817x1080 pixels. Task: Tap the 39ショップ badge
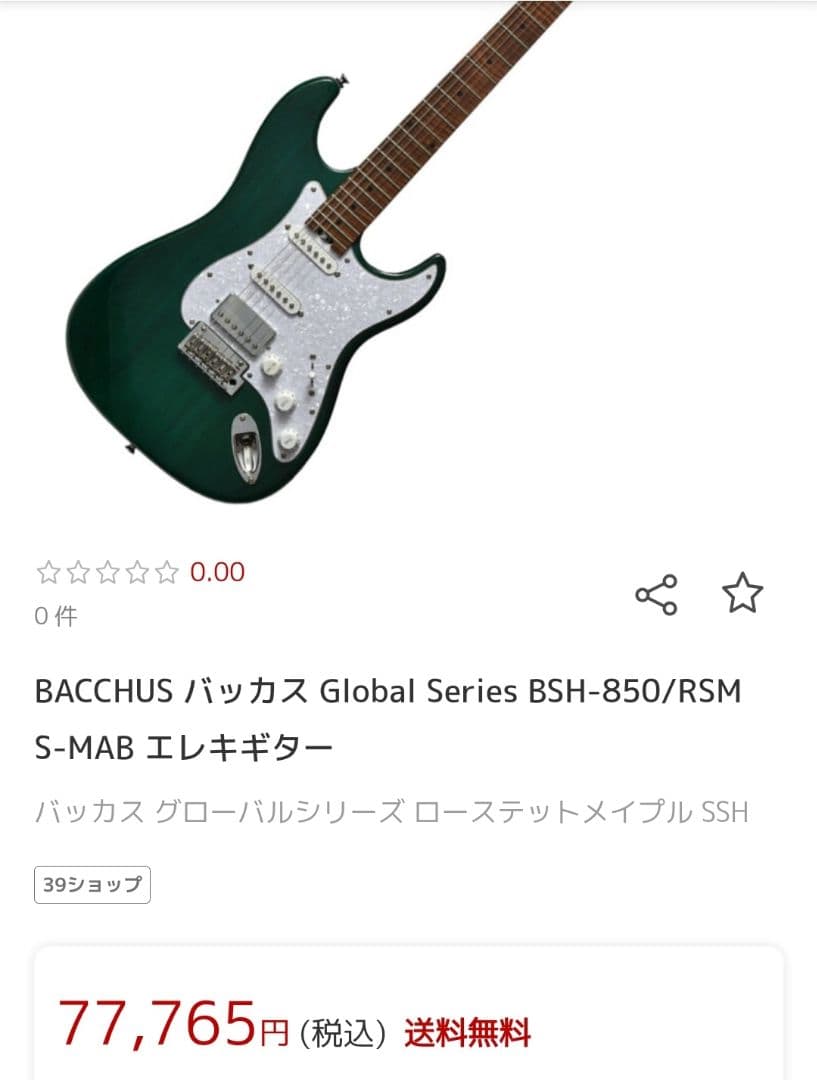click(91, 883)
